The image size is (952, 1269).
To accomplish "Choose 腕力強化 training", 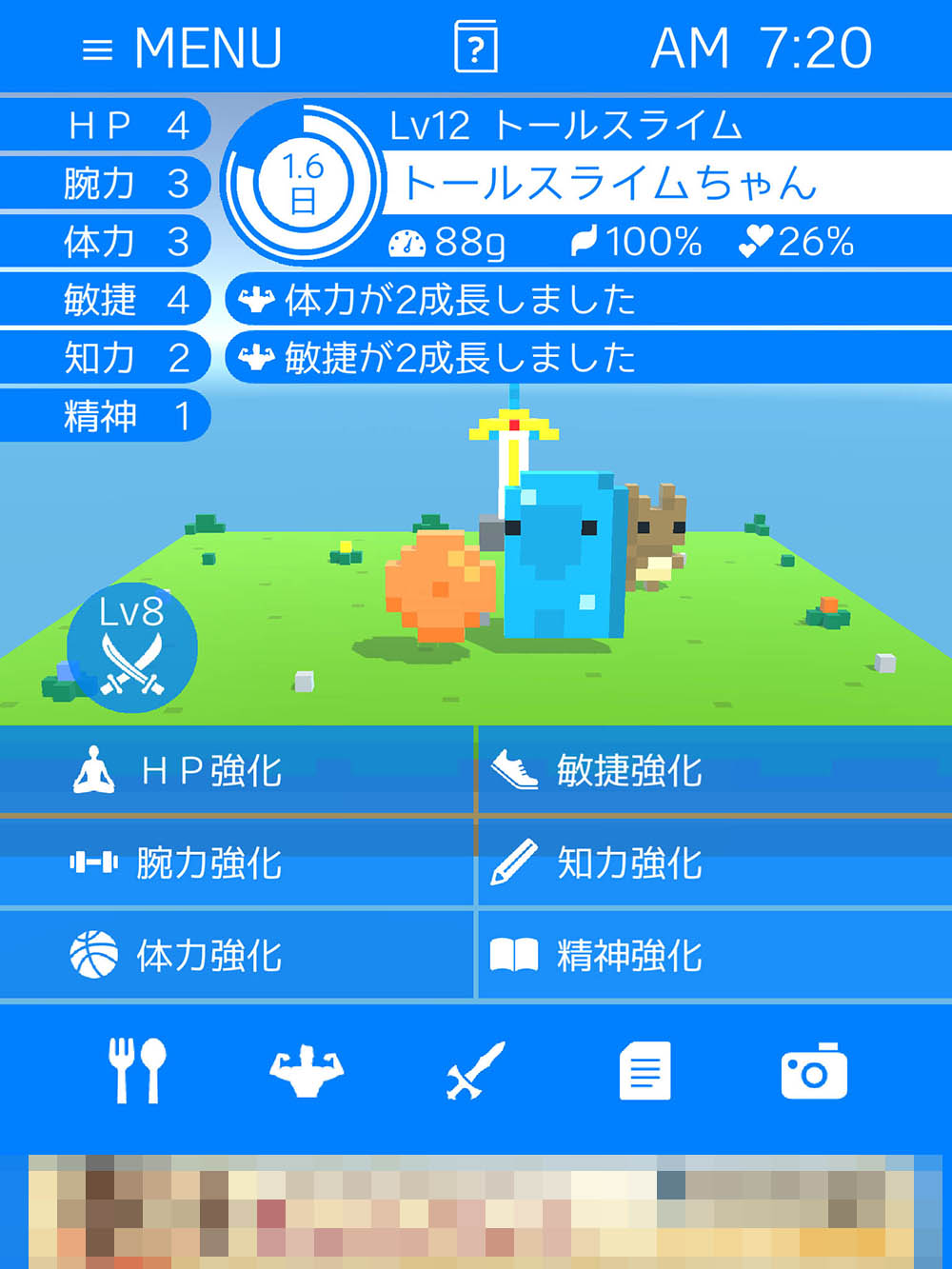I will 237,863.
